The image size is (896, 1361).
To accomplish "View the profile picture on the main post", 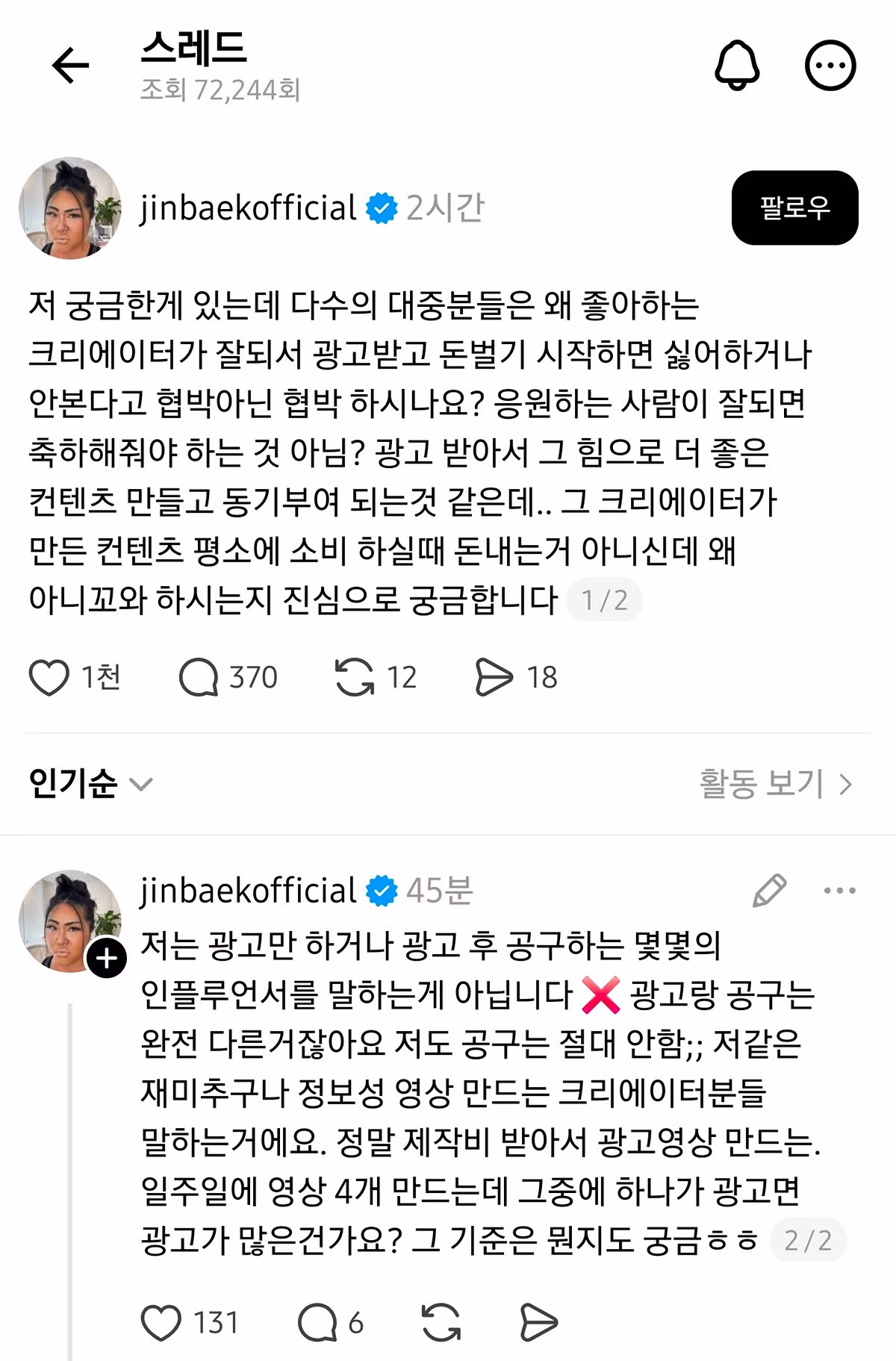I will pos(70,208).
